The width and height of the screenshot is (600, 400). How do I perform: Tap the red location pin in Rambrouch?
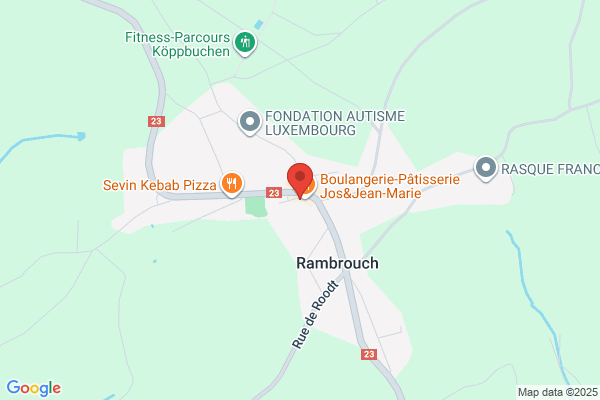tap(300, 181)
